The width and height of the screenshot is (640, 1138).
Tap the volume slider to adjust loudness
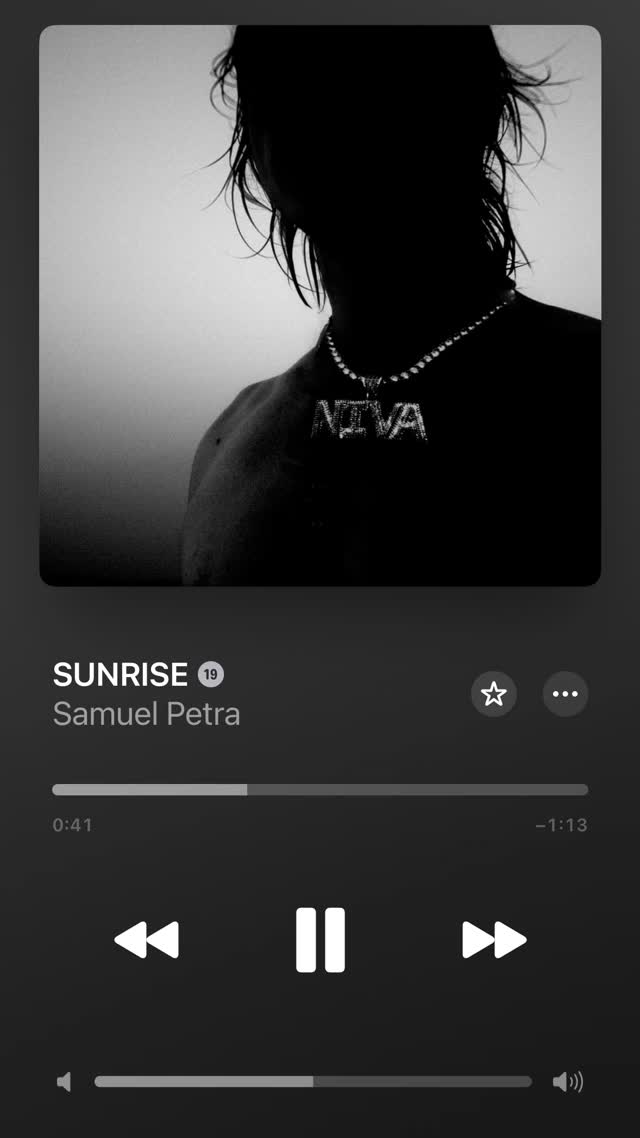[x=313, y=1081]
